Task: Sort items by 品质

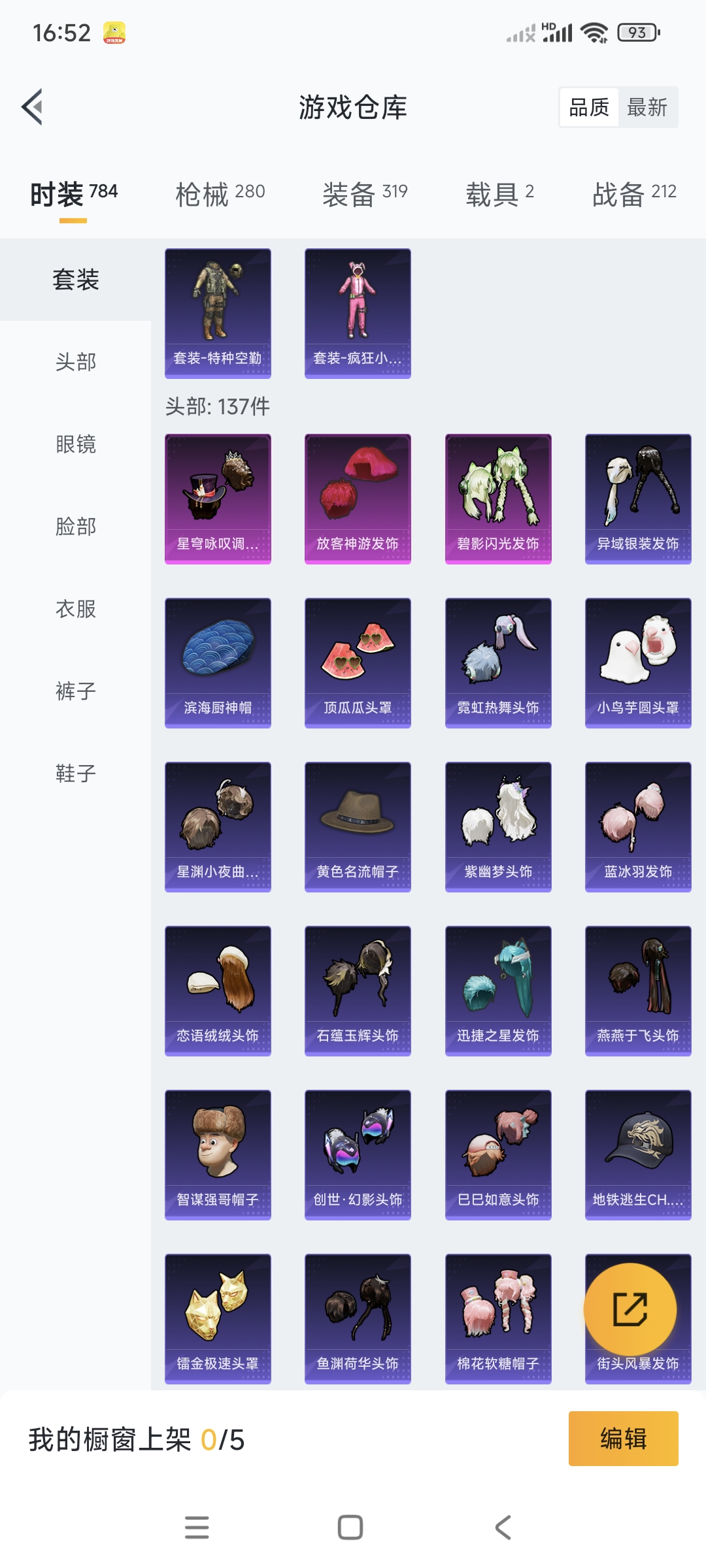Action: [589, 107]
